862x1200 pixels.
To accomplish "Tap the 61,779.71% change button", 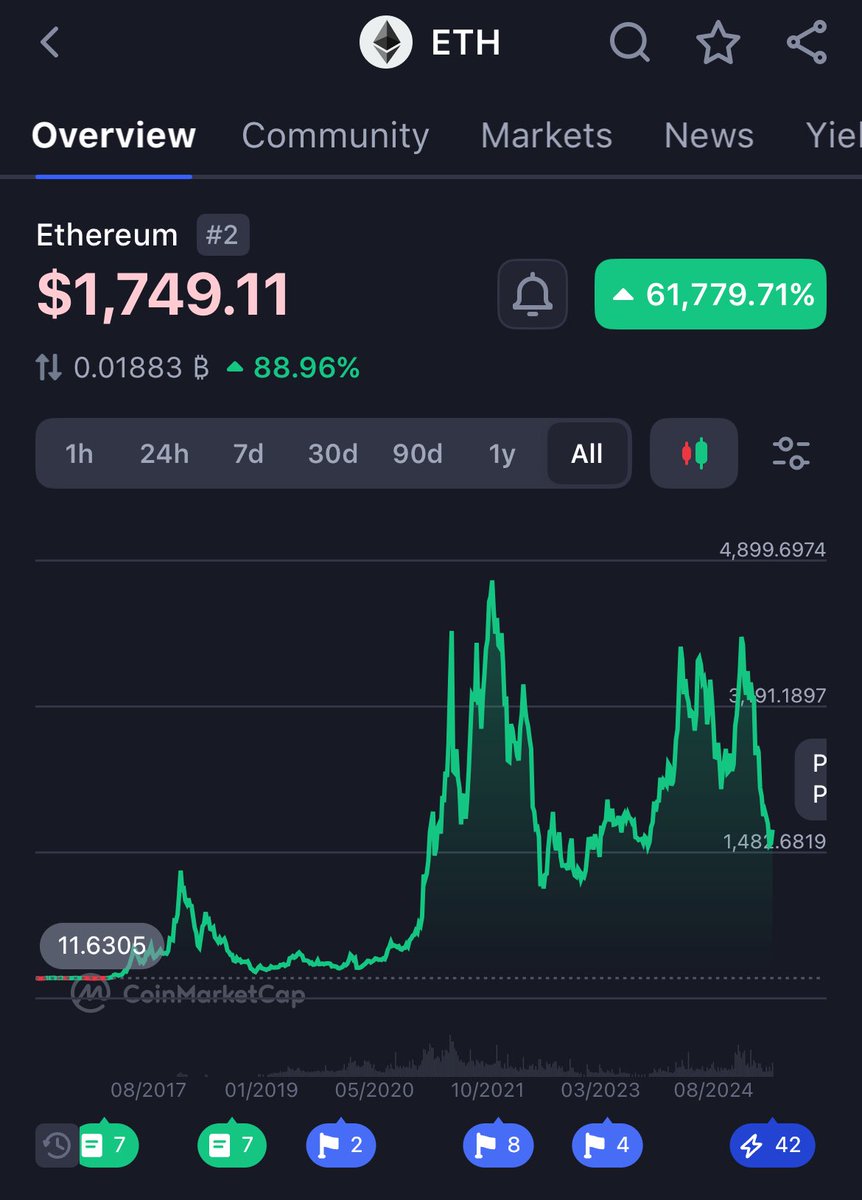I will point(710,294).
